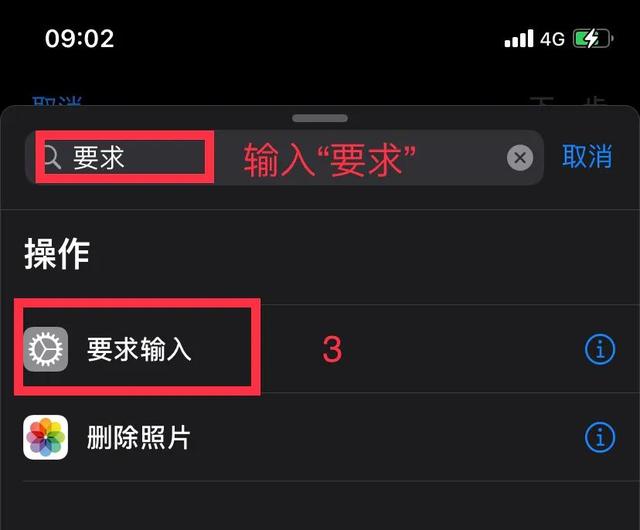Select the 删除照片 action
The image size is (640, 530).
tap(138, 437)
